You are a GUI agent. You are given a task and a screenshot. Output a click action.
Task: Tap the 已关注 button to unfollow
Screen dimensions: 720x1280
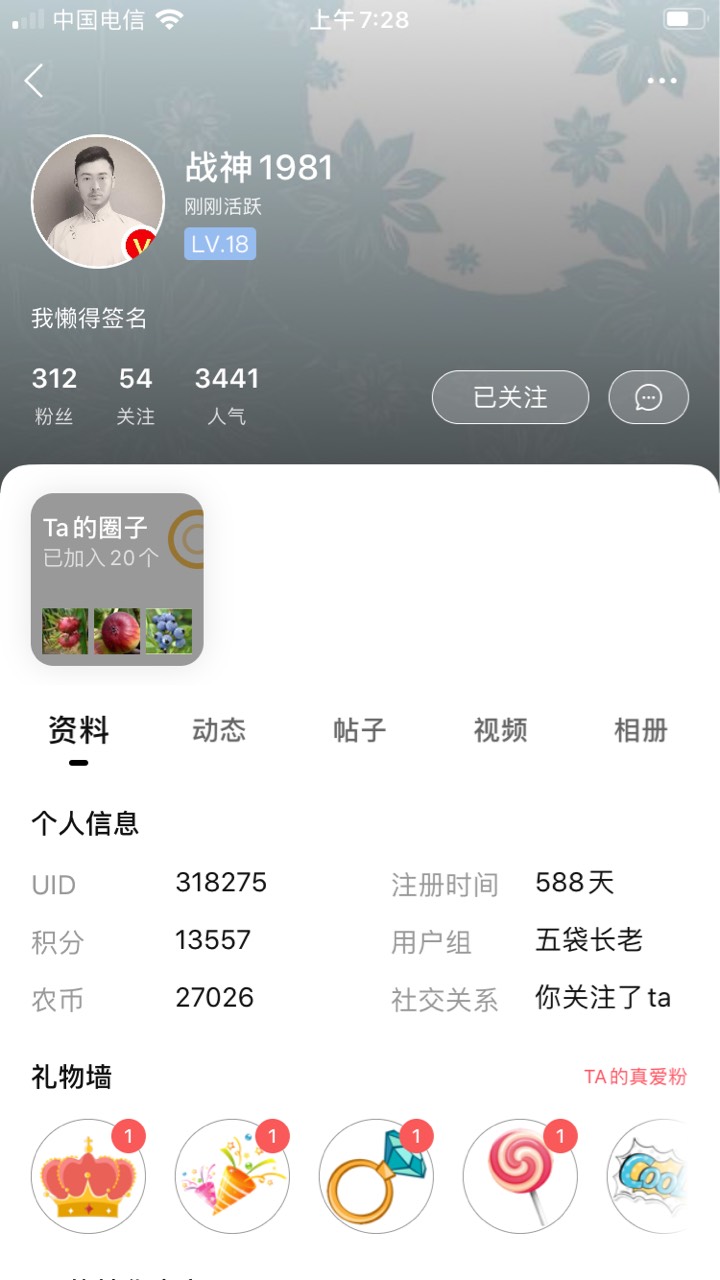[x=510, y=397]
